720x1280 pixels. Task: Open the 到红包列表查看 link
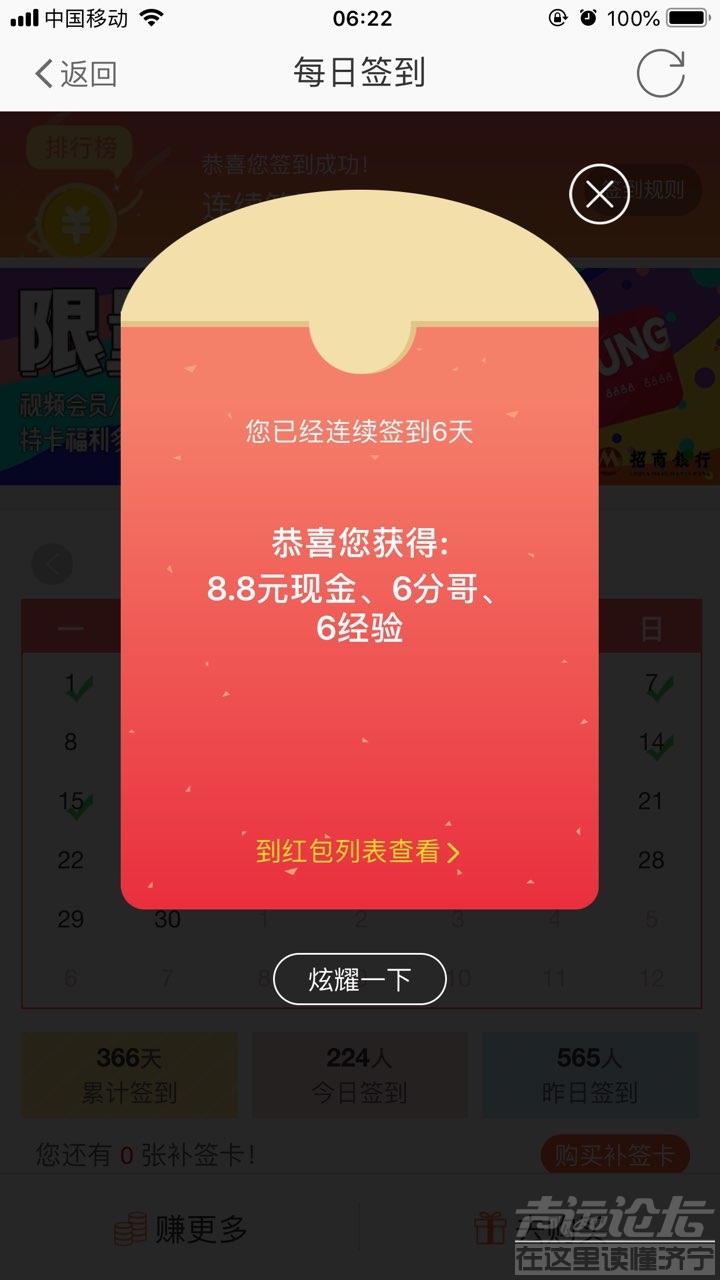[358, 852]
